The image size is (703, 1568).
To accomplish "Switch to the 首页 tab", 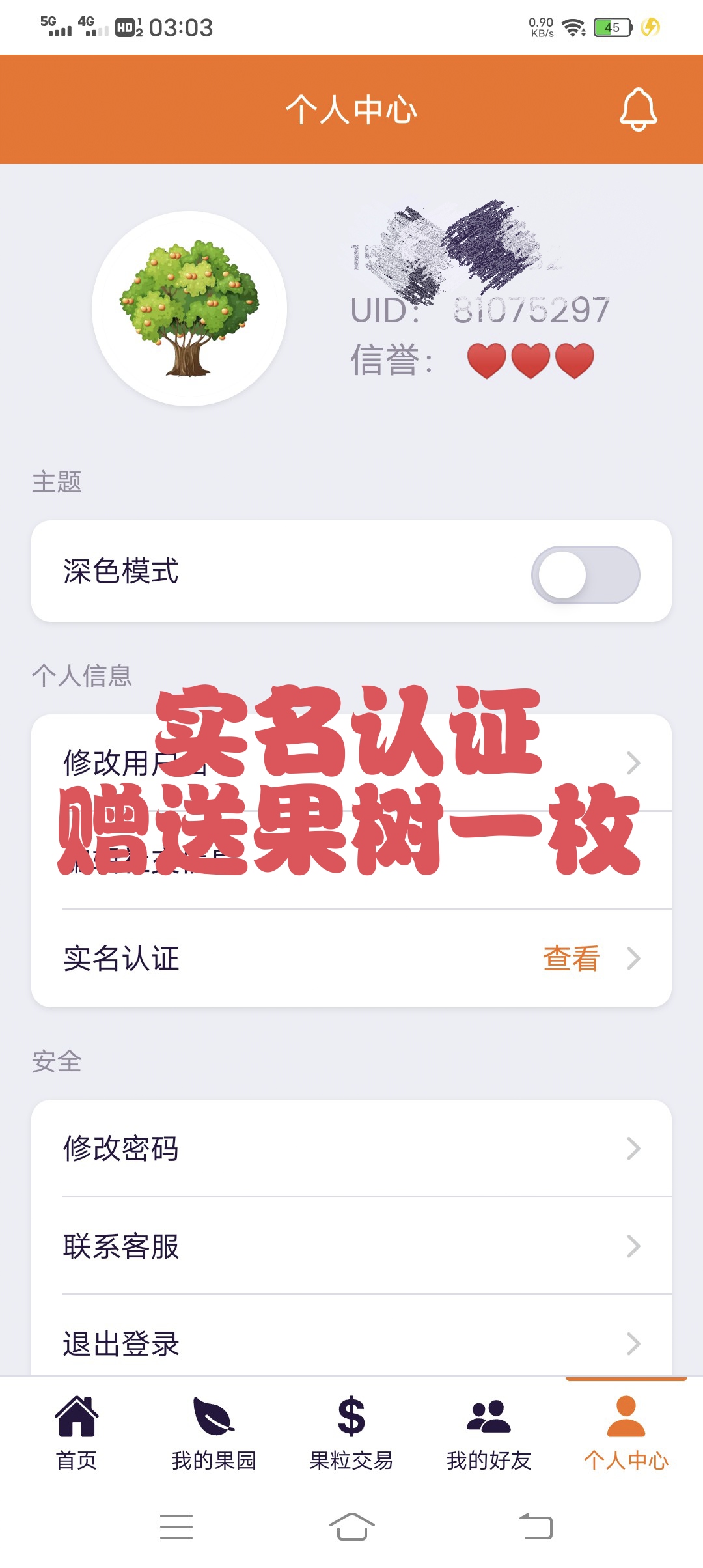I will coord(77,1433).
